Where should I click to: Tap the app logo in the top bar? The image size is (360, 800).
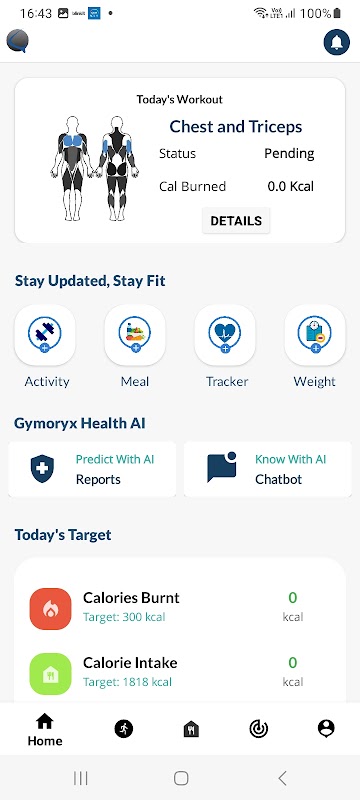18,41
